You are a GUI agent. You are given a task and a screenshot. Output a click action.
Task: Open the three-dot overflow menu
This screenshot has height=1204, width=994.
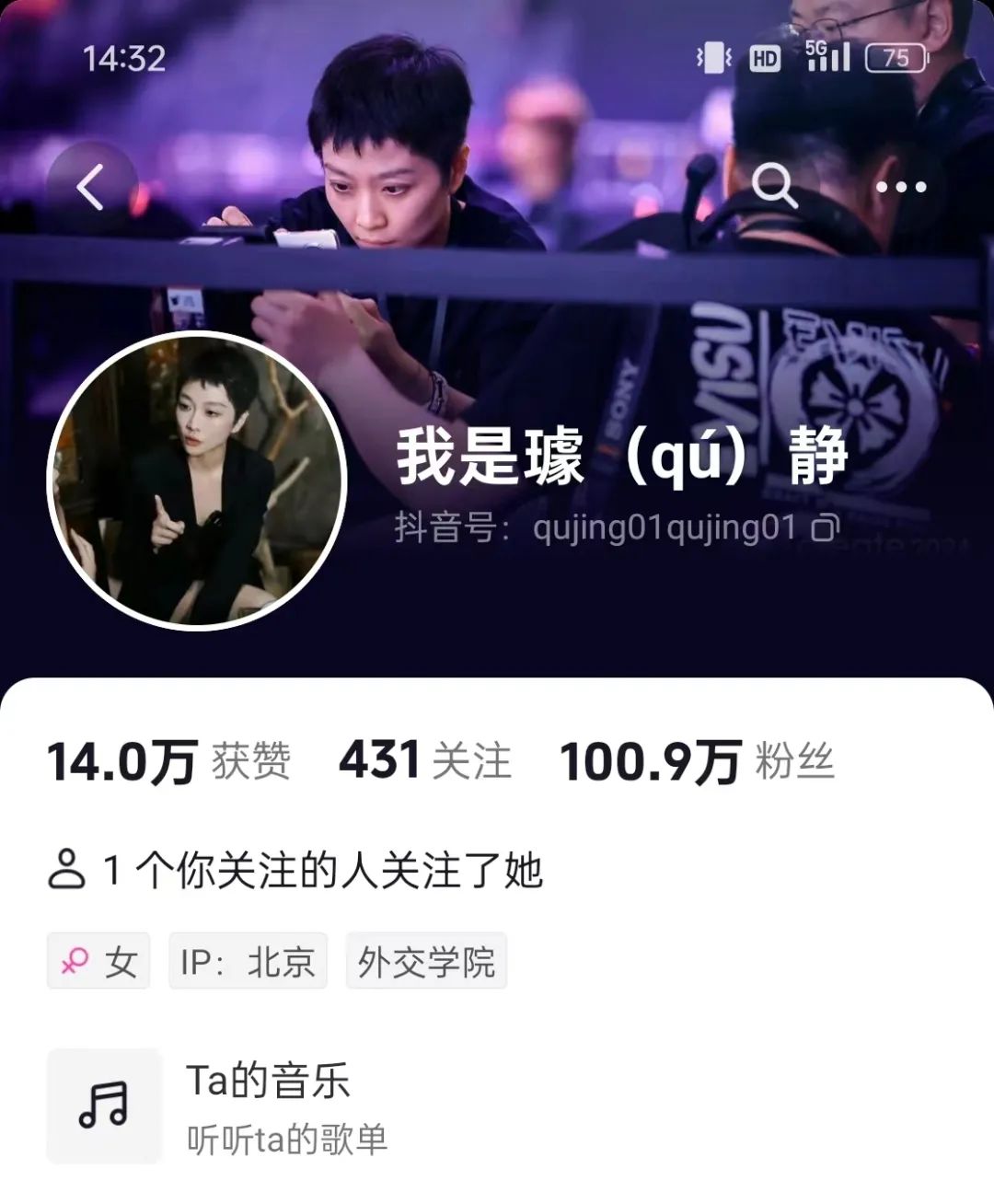coord(900,187)
